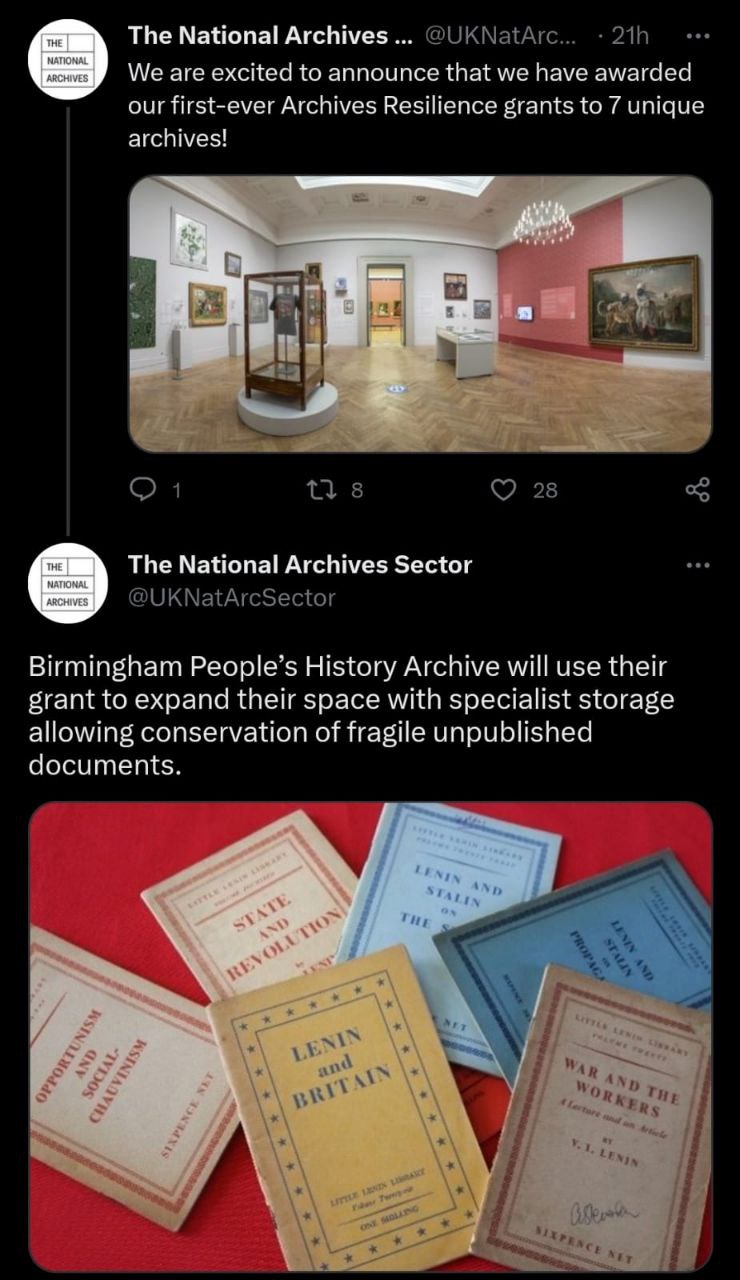Reply to the Archives Resilience grants tweet
The width and height of the screenshot is (740, 1280).
click(x=147, y=489)
